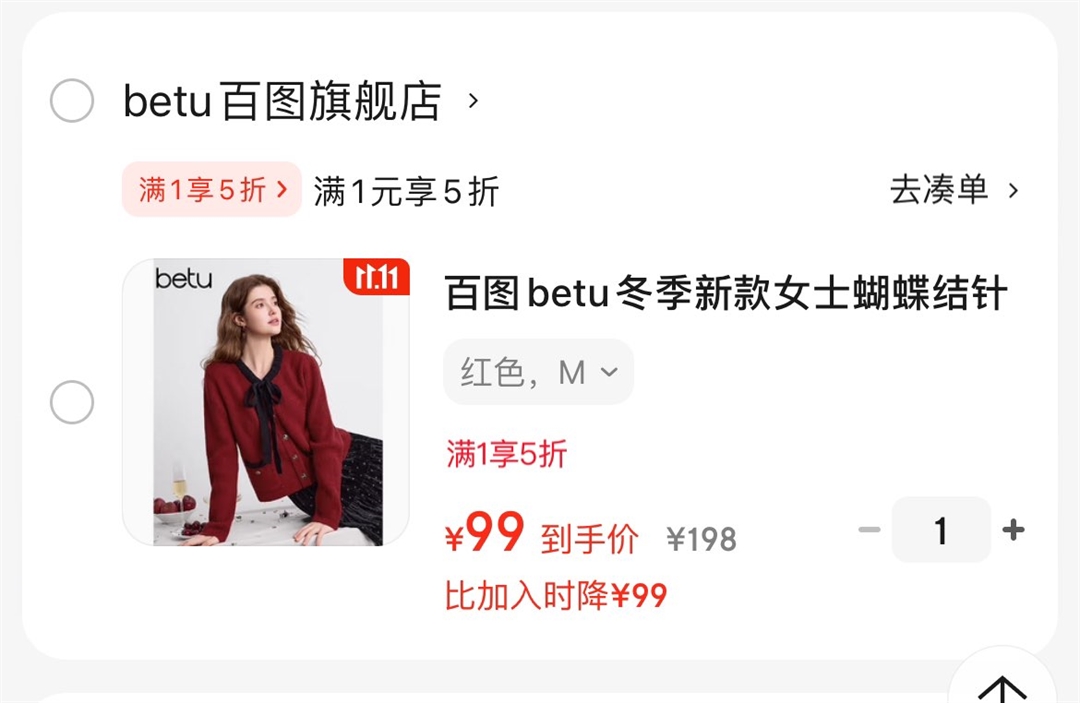The height and width of the screenshot is (703, 1080).
Task: Open the red cardigan product image
Action: (x=266, y=403)
